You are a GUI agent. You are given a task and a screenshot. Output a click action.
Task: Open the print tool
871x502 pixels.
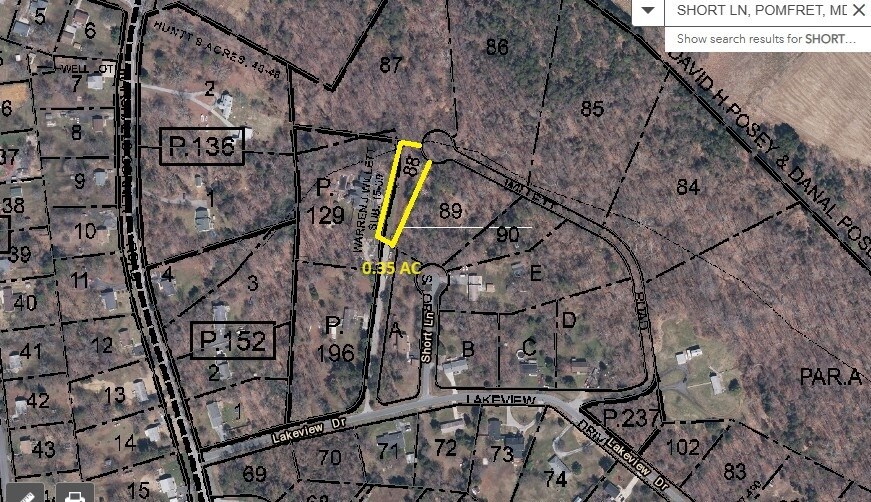pyautogui.click(x=73, y=495)
